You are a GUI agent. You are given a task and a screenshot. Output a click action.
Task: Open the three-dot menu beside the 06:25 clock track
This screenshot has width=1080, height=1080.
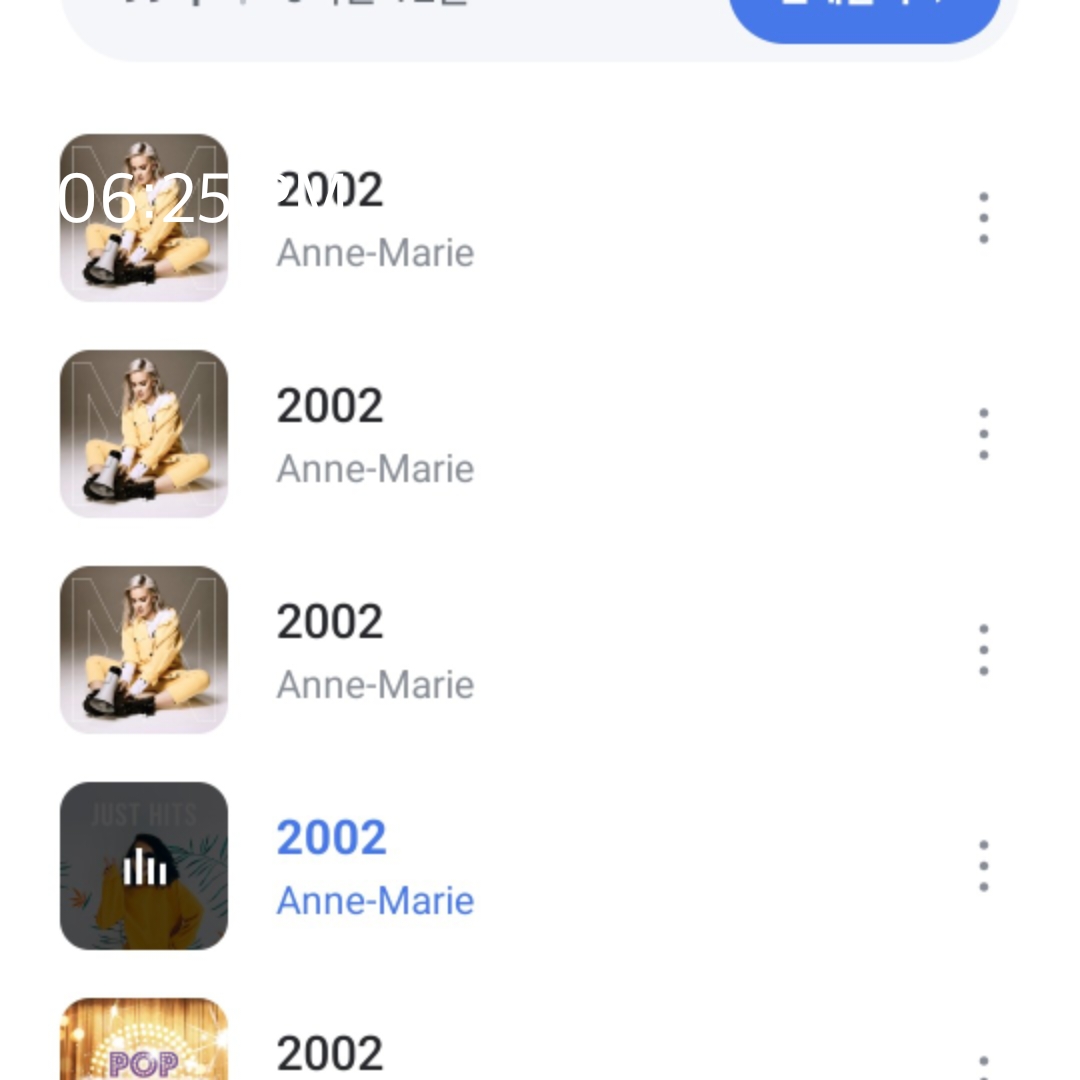tap(984, 218)
